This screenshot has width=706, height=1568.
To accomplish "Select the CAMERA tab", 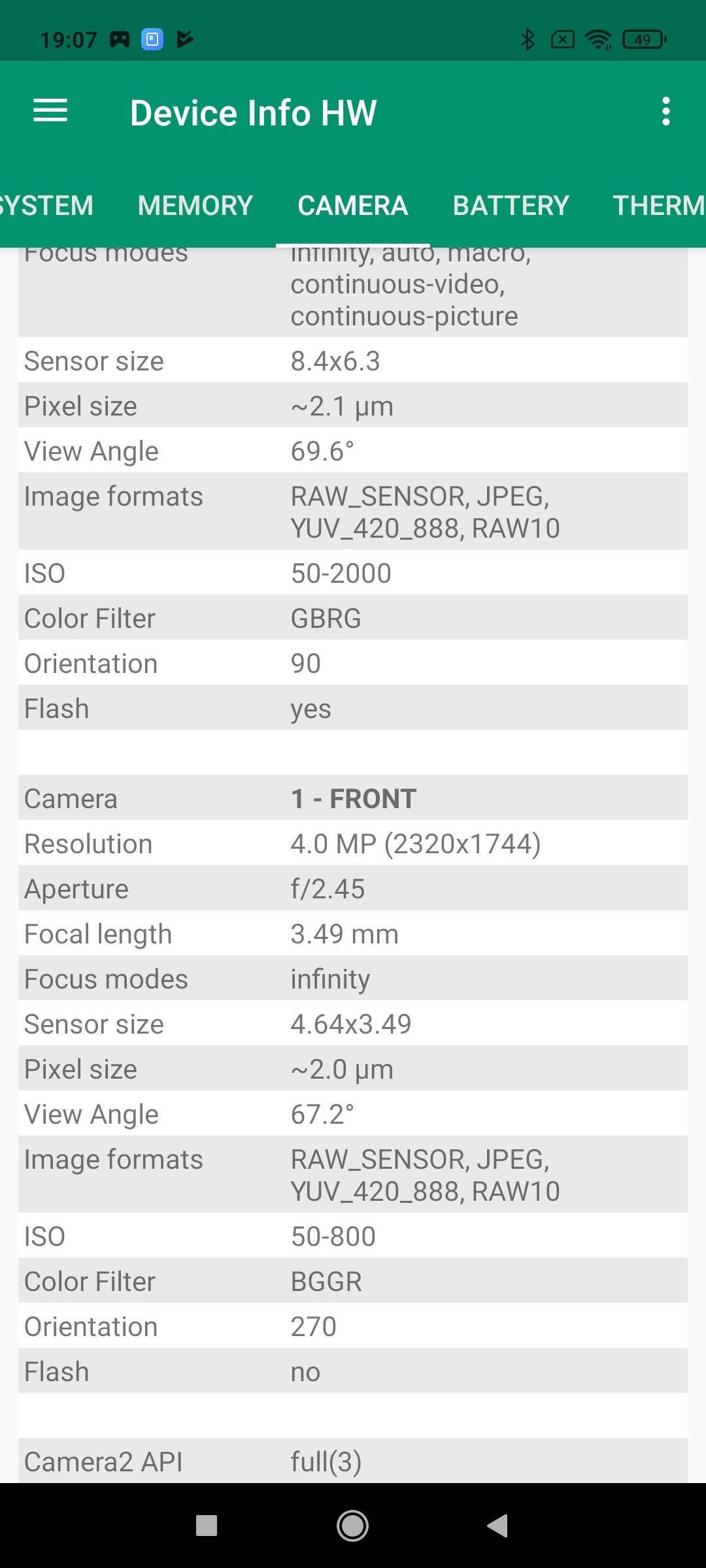I will coord(353,206).
